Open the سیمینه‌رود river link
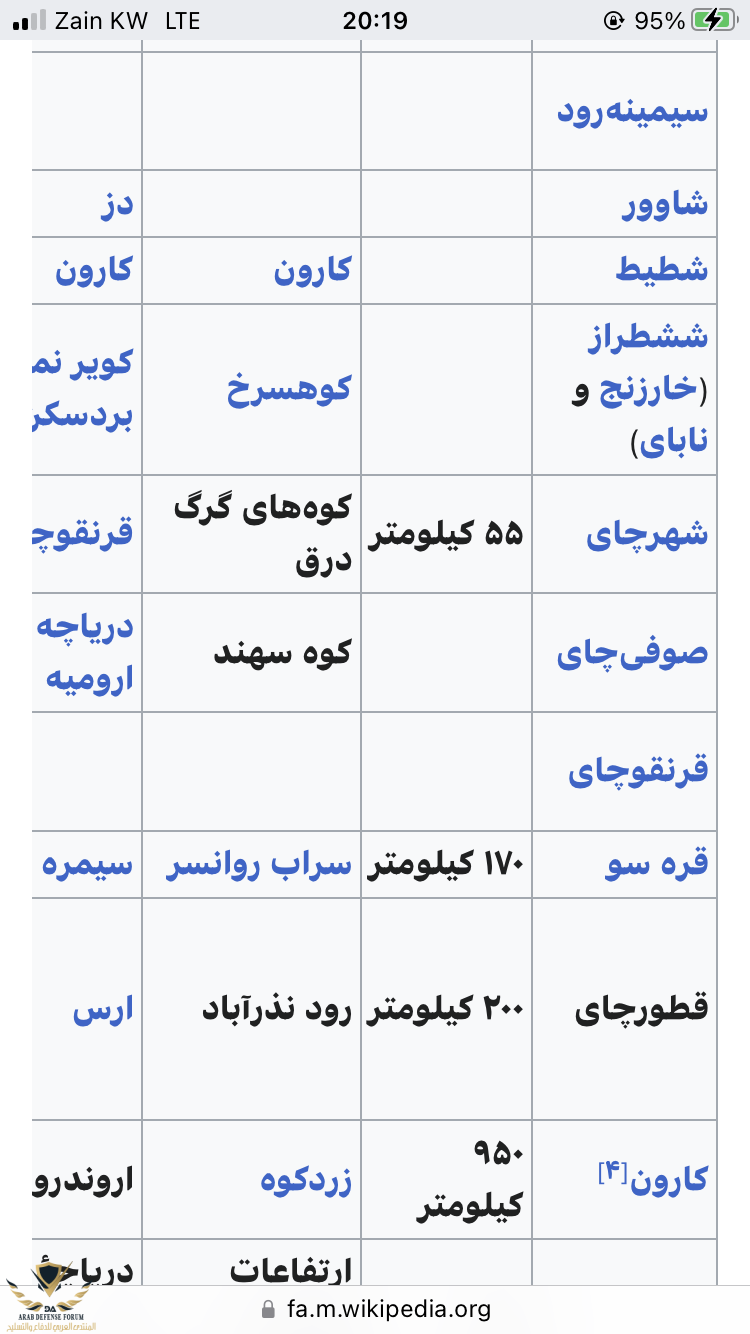The height and width of the screenshot is (1334, 750). [632, 110]
